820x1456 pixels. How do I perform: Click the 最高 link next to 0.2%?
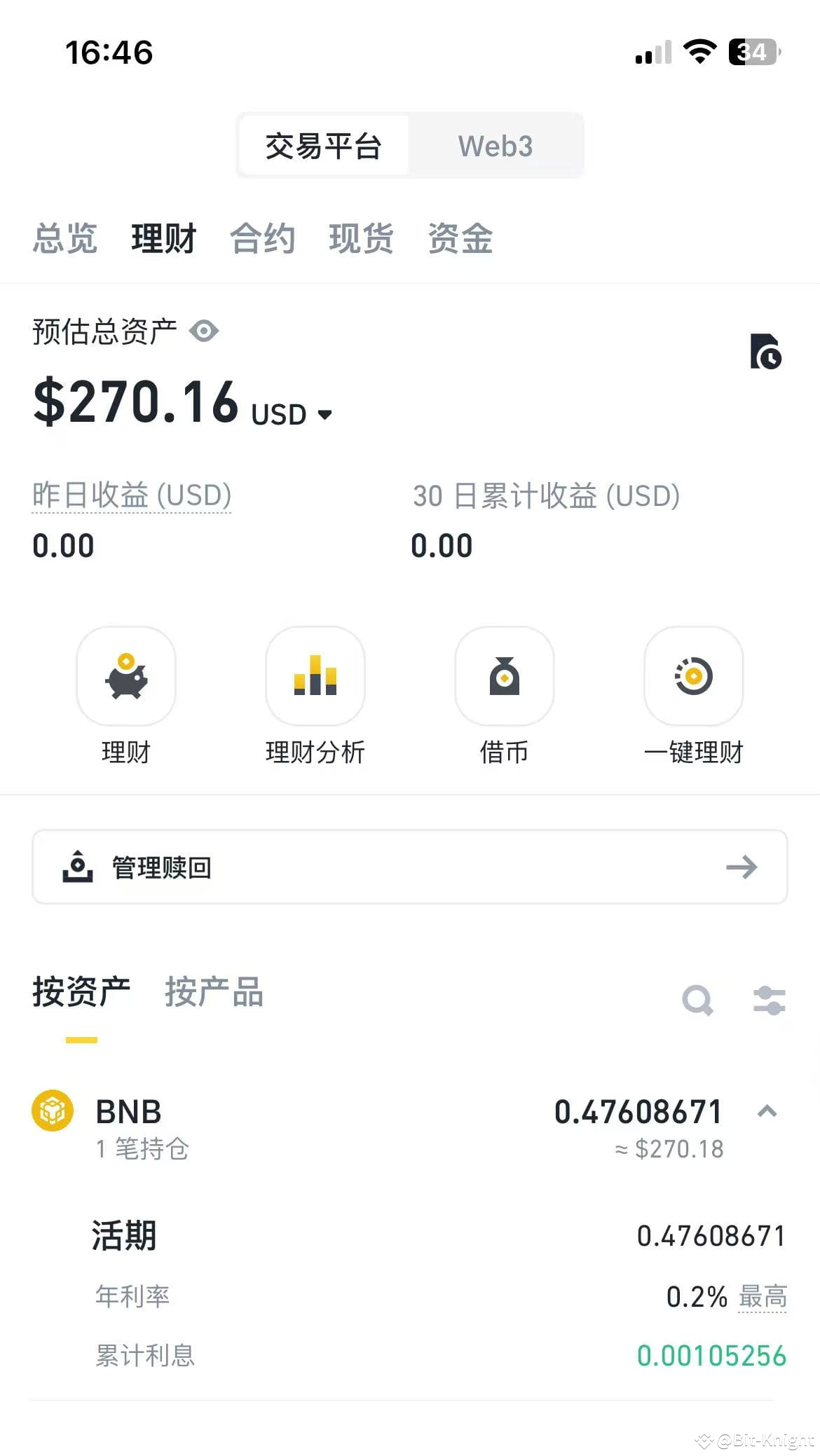pyautogui.click(x=763, y=1297)
